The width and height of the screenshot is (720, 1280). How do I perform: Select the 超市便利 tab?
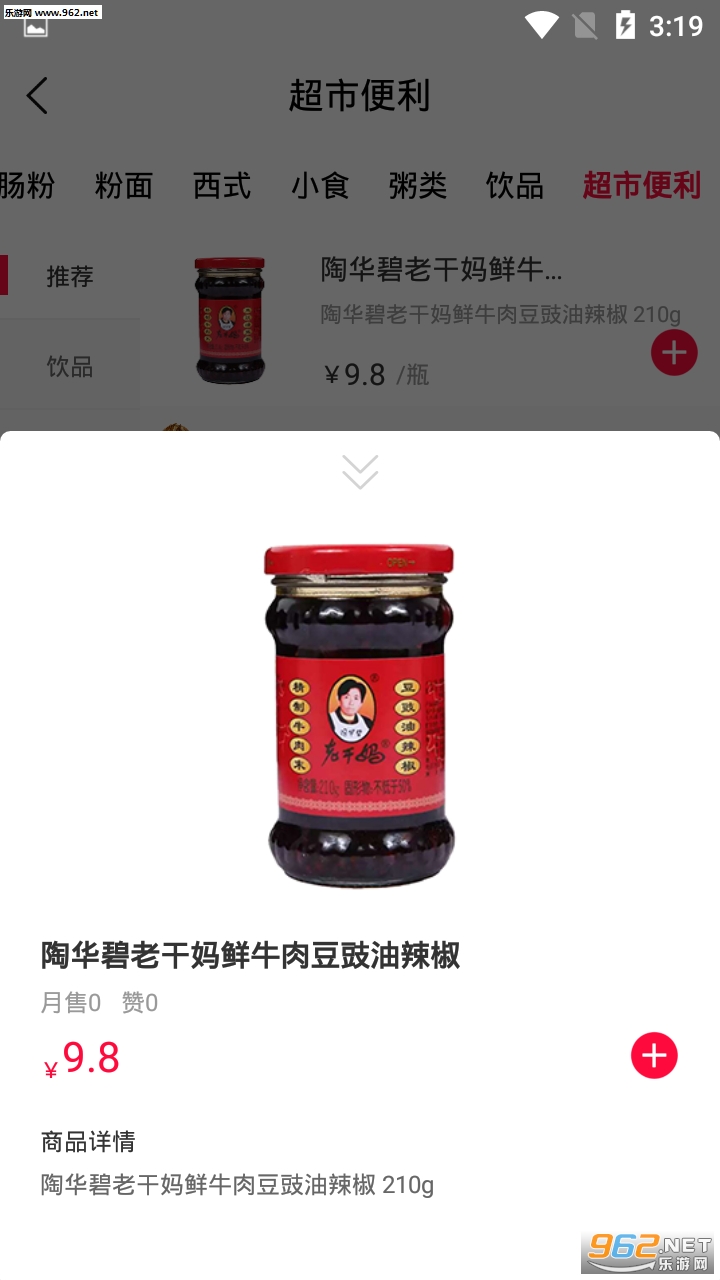tap(641, 185)
